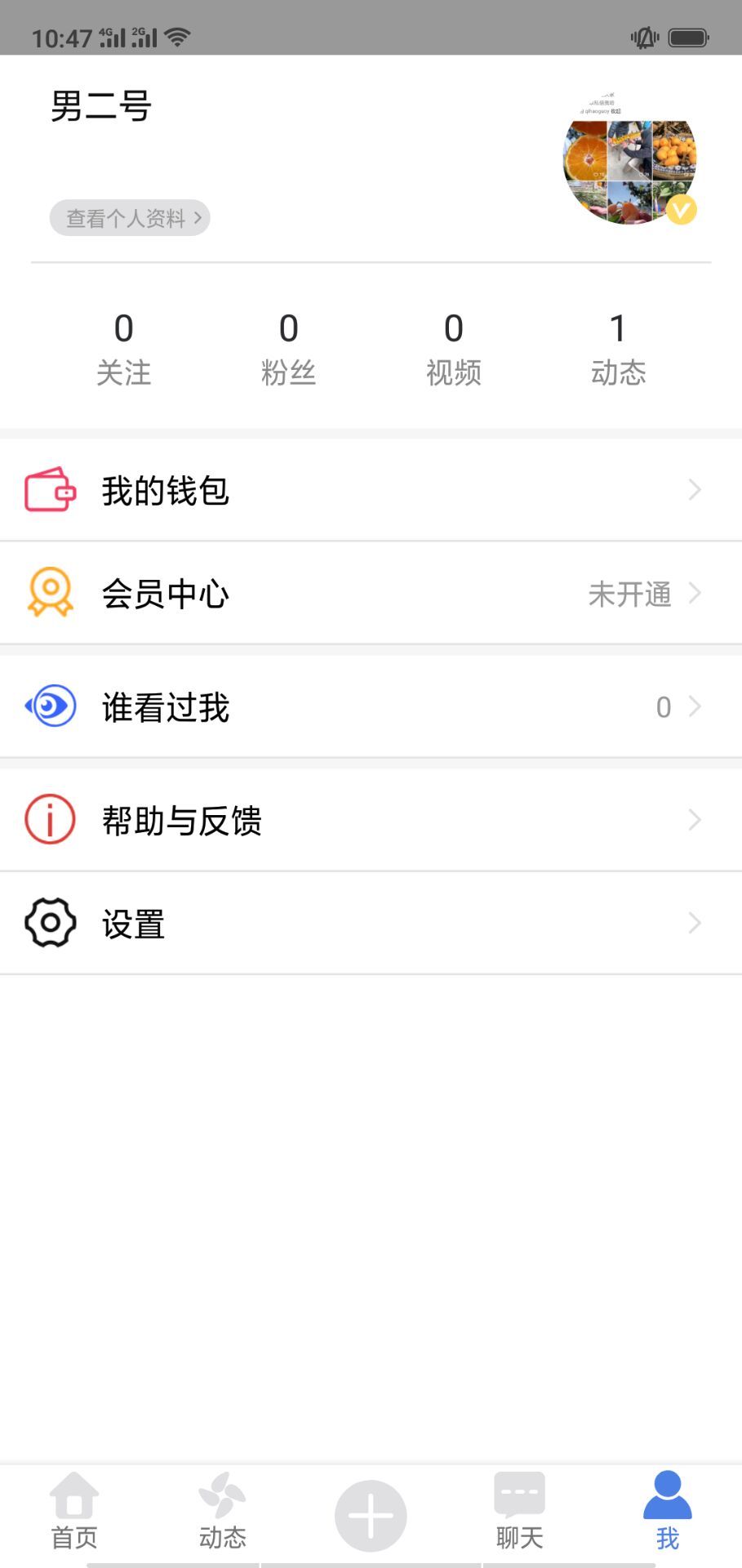This screenshot has width=742, height=1568.
Task: Open 我的钱包 via the pink wallet icon
Action: [x=49, y=490]
